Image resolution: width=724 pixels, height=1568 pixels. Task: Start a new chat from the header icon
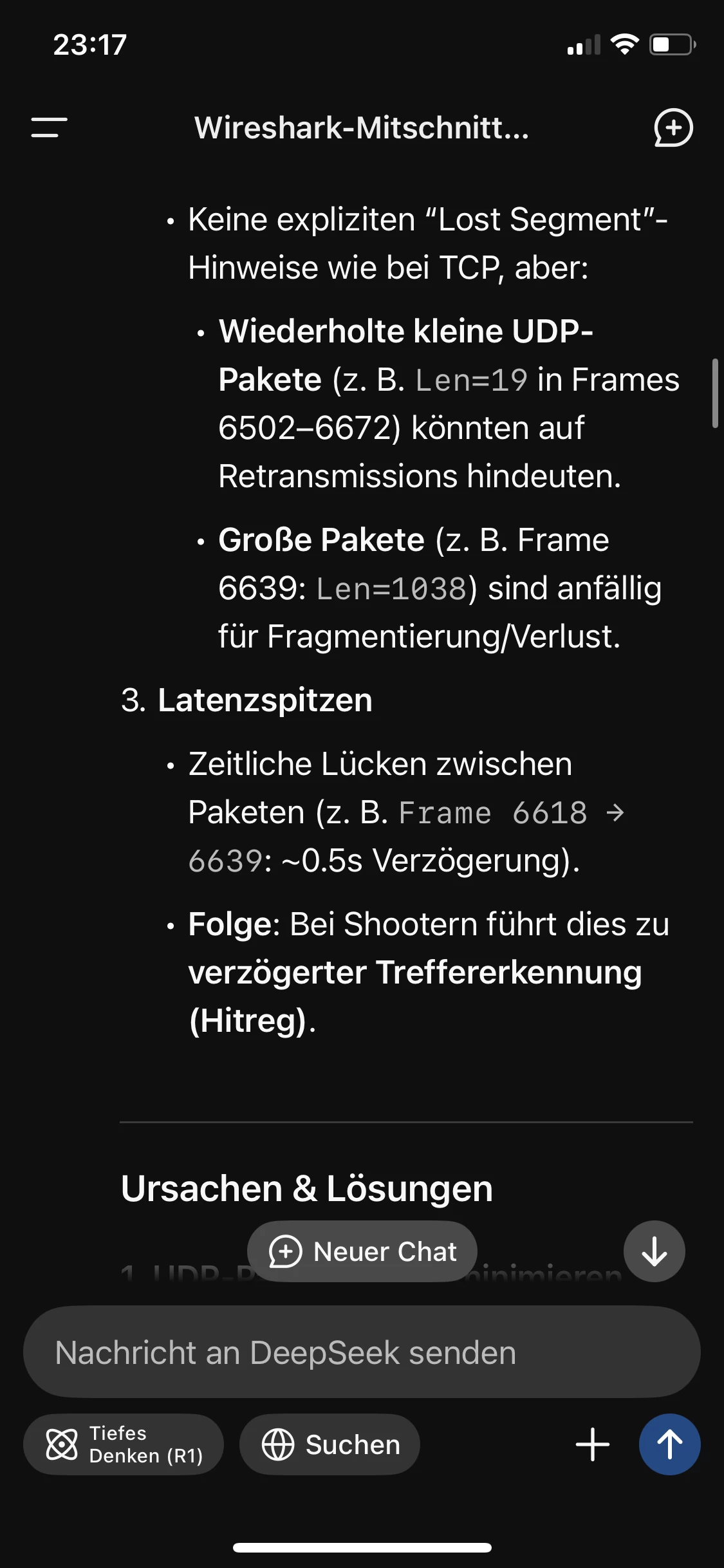point(673,127)
